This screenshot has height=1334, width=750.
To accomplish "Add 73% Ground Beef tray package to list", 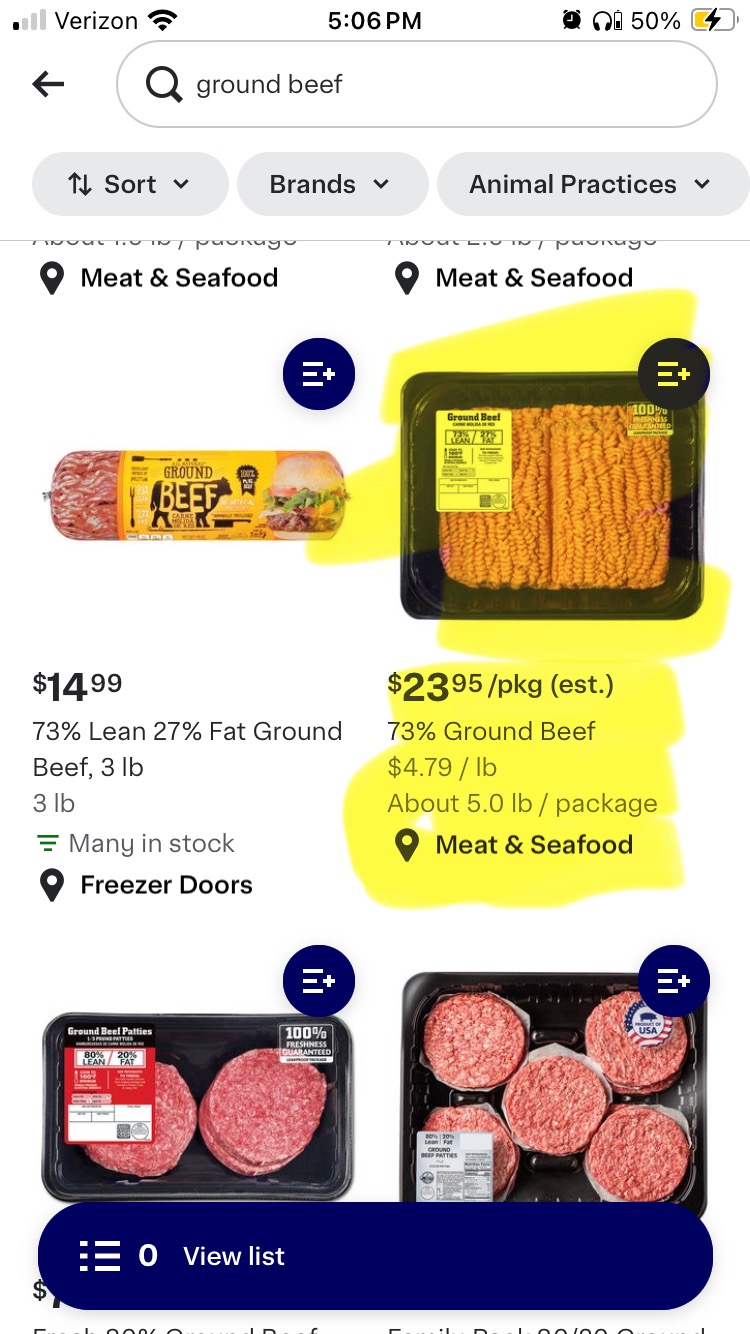I will click(x=673, y=375).
